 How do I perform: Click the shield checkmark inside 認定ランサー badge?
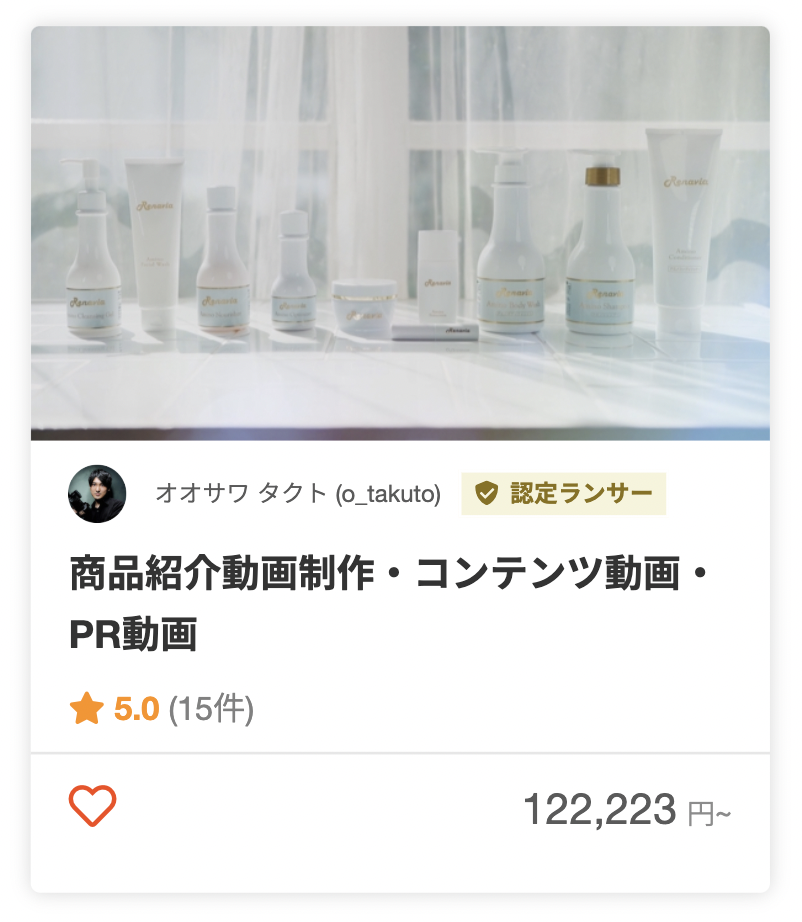[487, 493]
